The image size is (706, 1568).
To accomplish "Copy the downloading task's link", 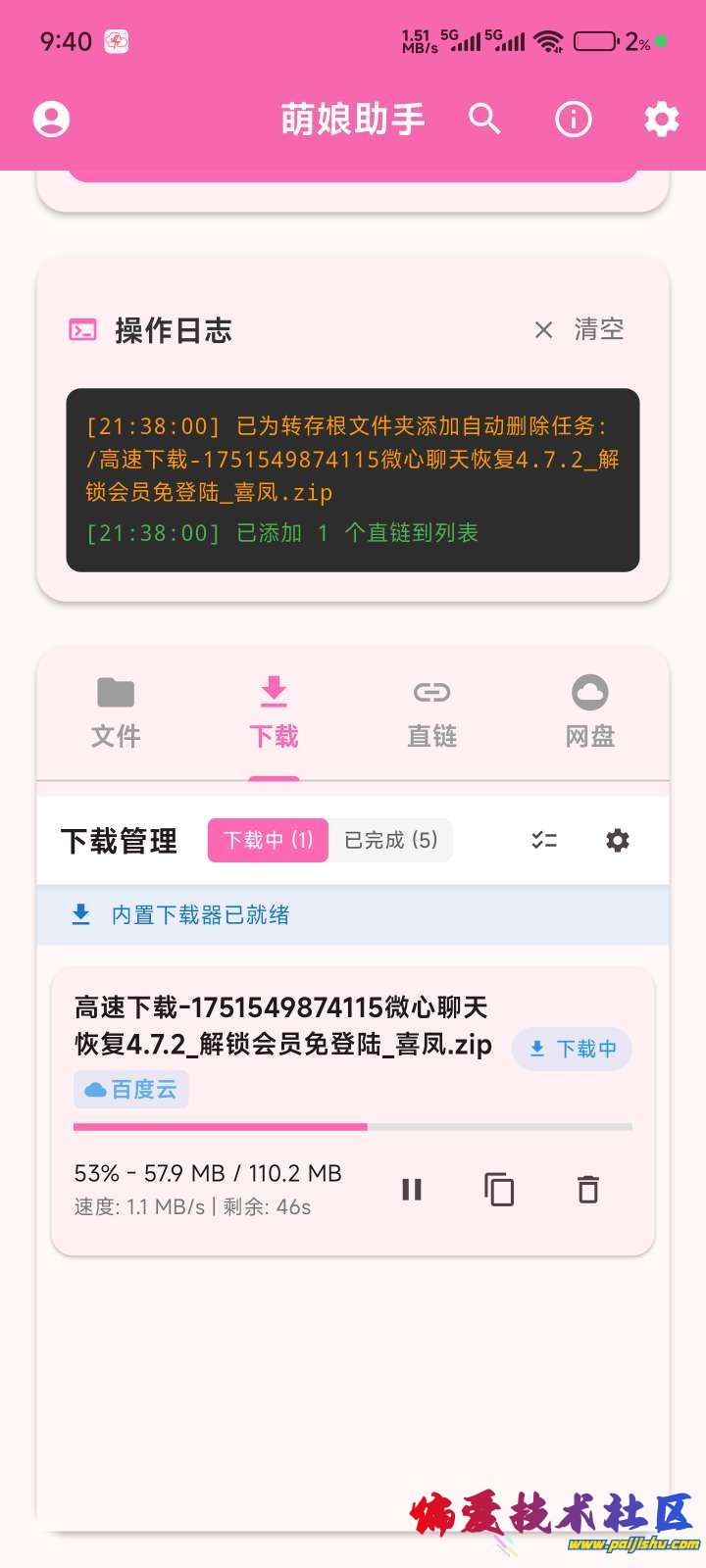I will [x=500, y=1189].
